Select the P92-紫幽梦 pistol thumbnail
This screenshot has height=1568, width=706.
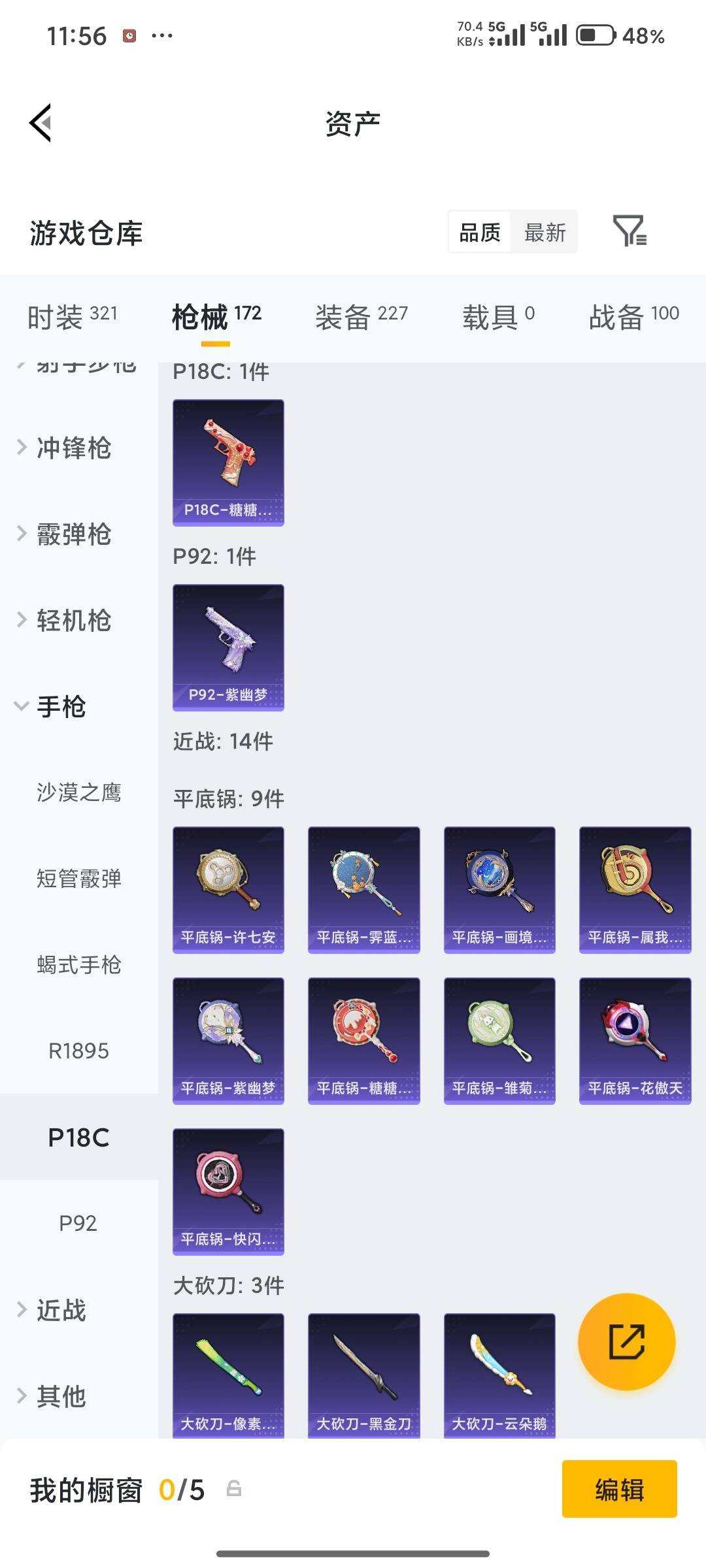point(227,646)
